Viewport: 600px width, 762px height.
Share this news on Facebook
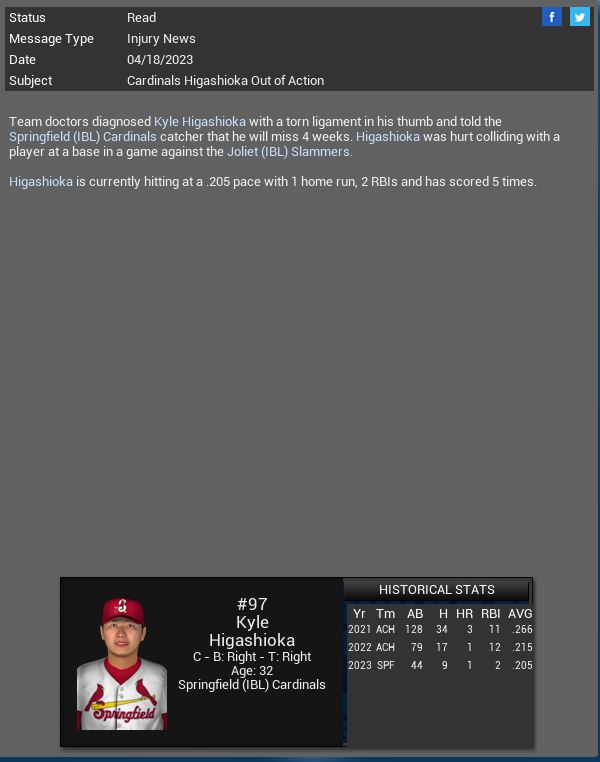(x=551, y=17)
